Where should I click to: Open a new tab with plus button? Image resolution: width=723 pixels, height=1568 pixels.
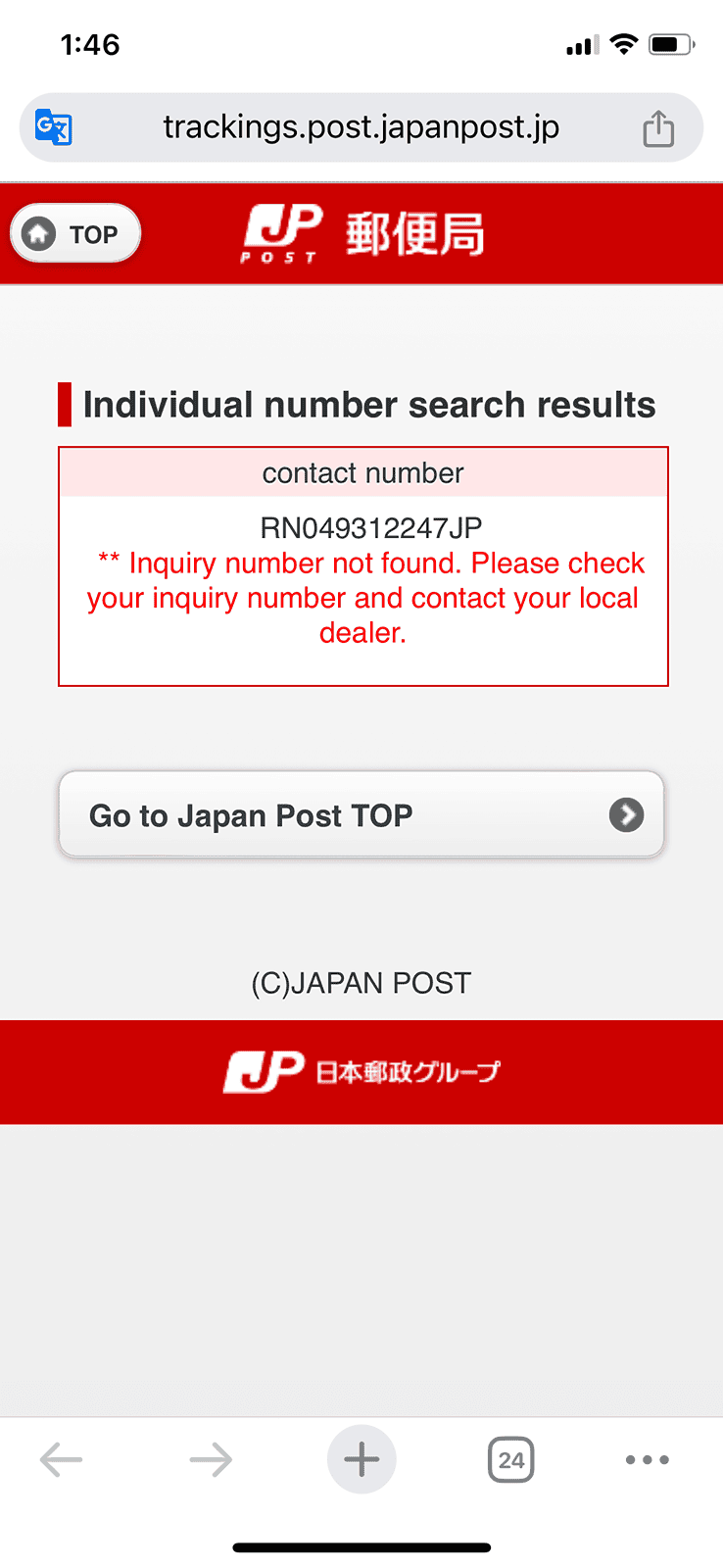361,1459
